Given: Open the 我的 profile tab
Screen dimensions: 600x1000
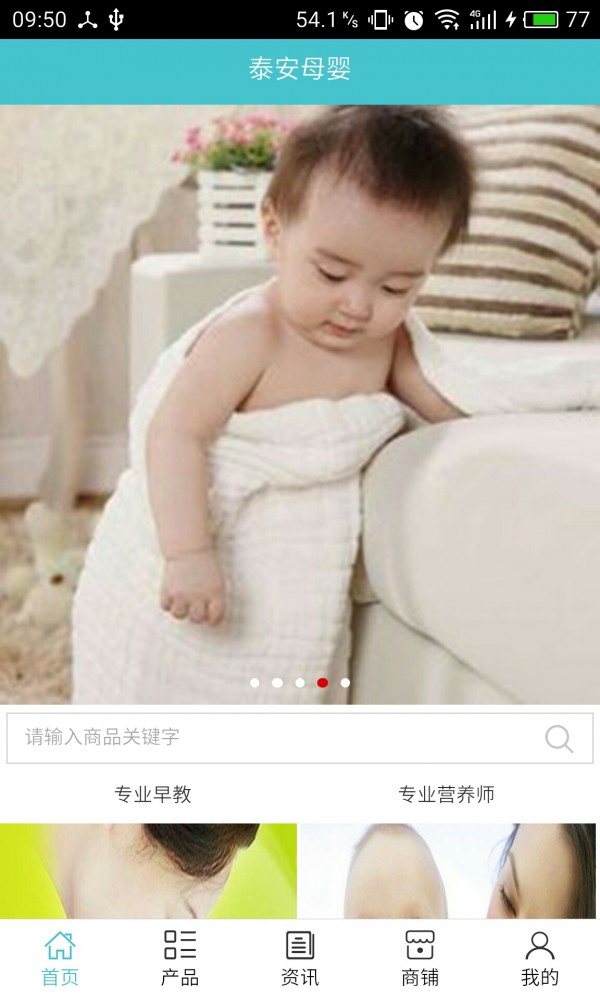Looking at the screenshot, I should click(x=540, y=958).
